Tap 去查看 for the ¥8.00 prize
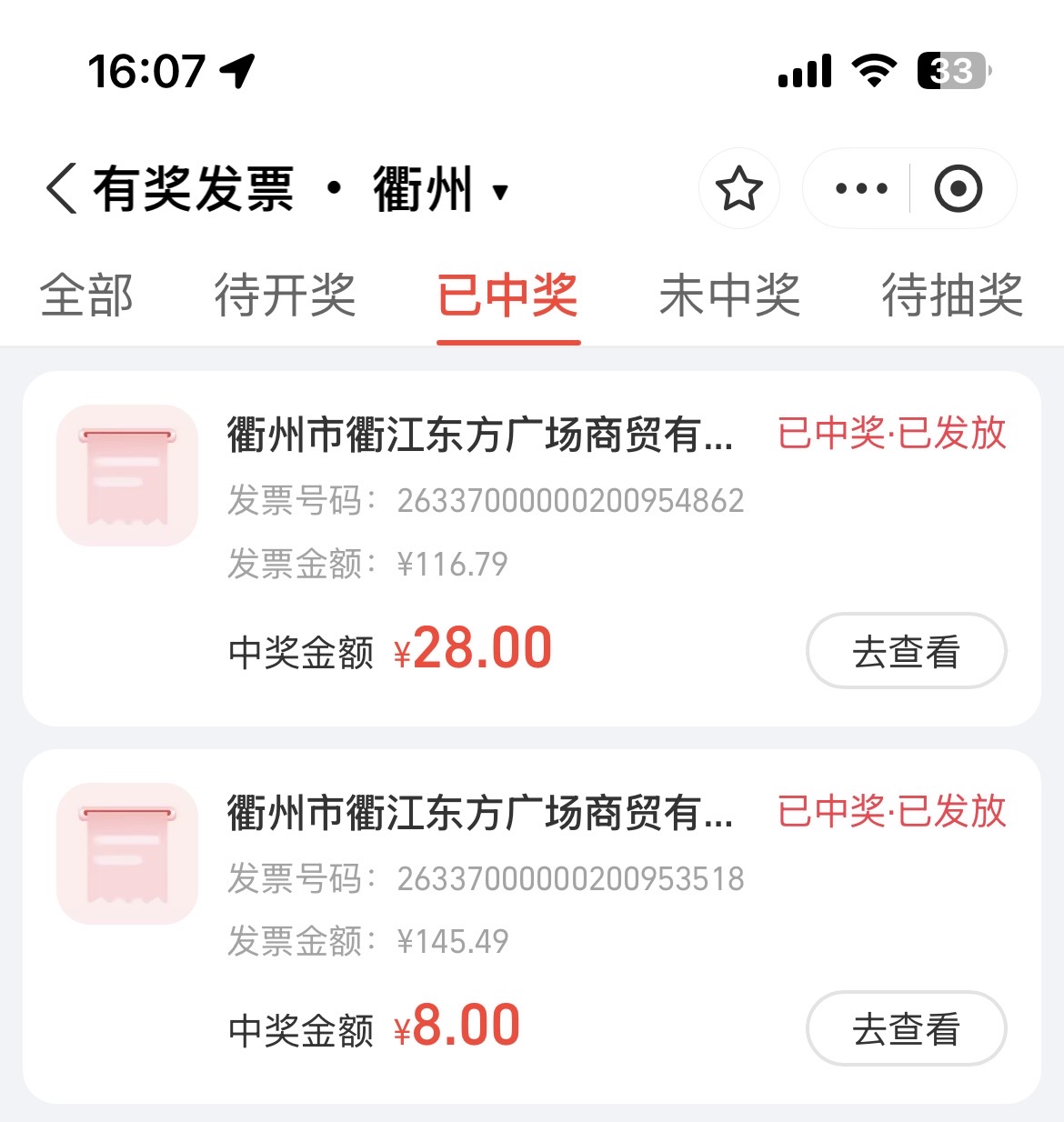Image resolution: width=1064 pixels, height=1122 pixels. (x=906, y=1028)
